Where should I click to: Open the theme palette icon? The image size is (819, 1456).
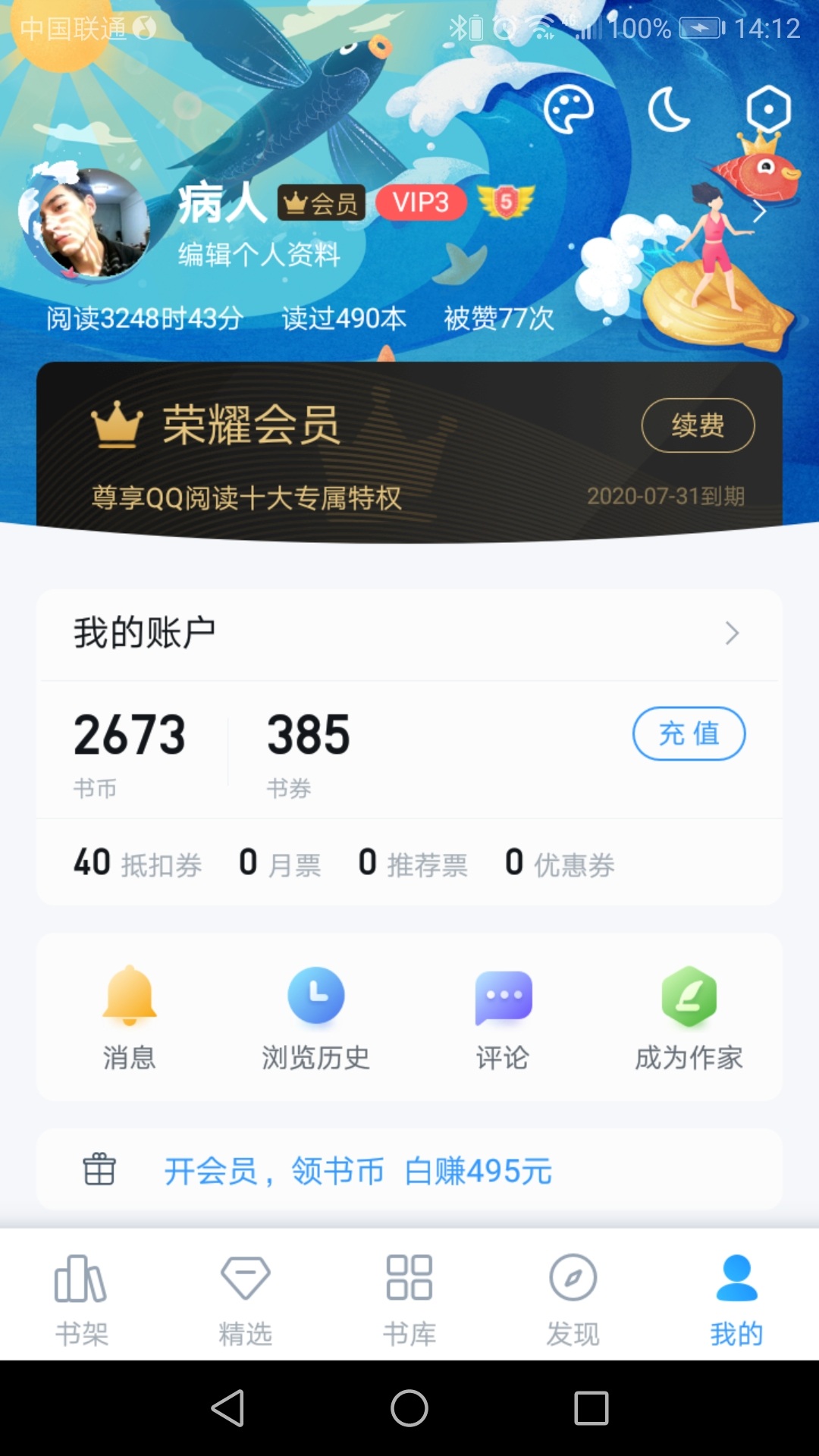[568, 110]
